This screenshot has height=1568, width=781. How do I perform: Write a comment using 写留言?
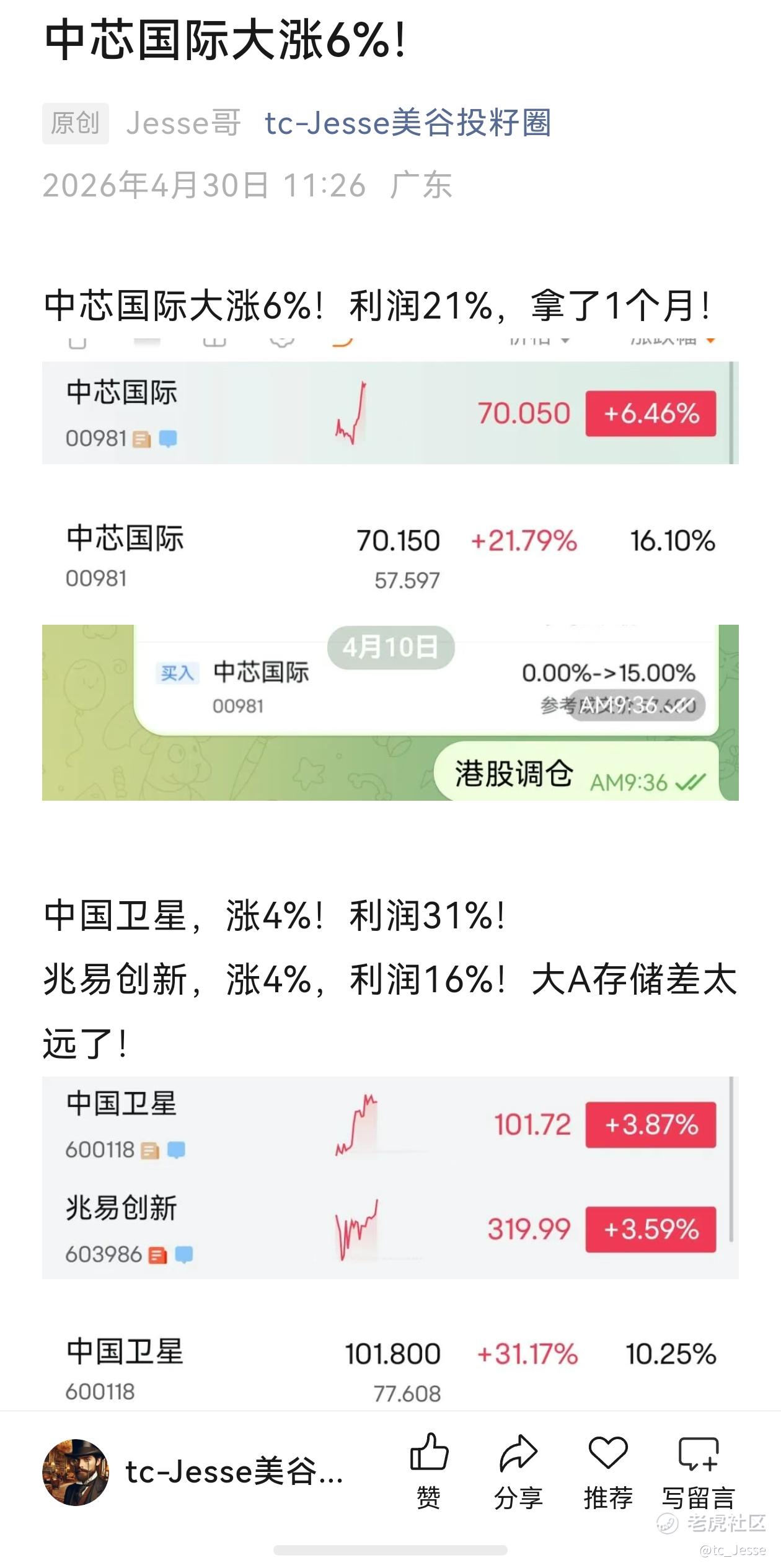(x=699, y=1471)
